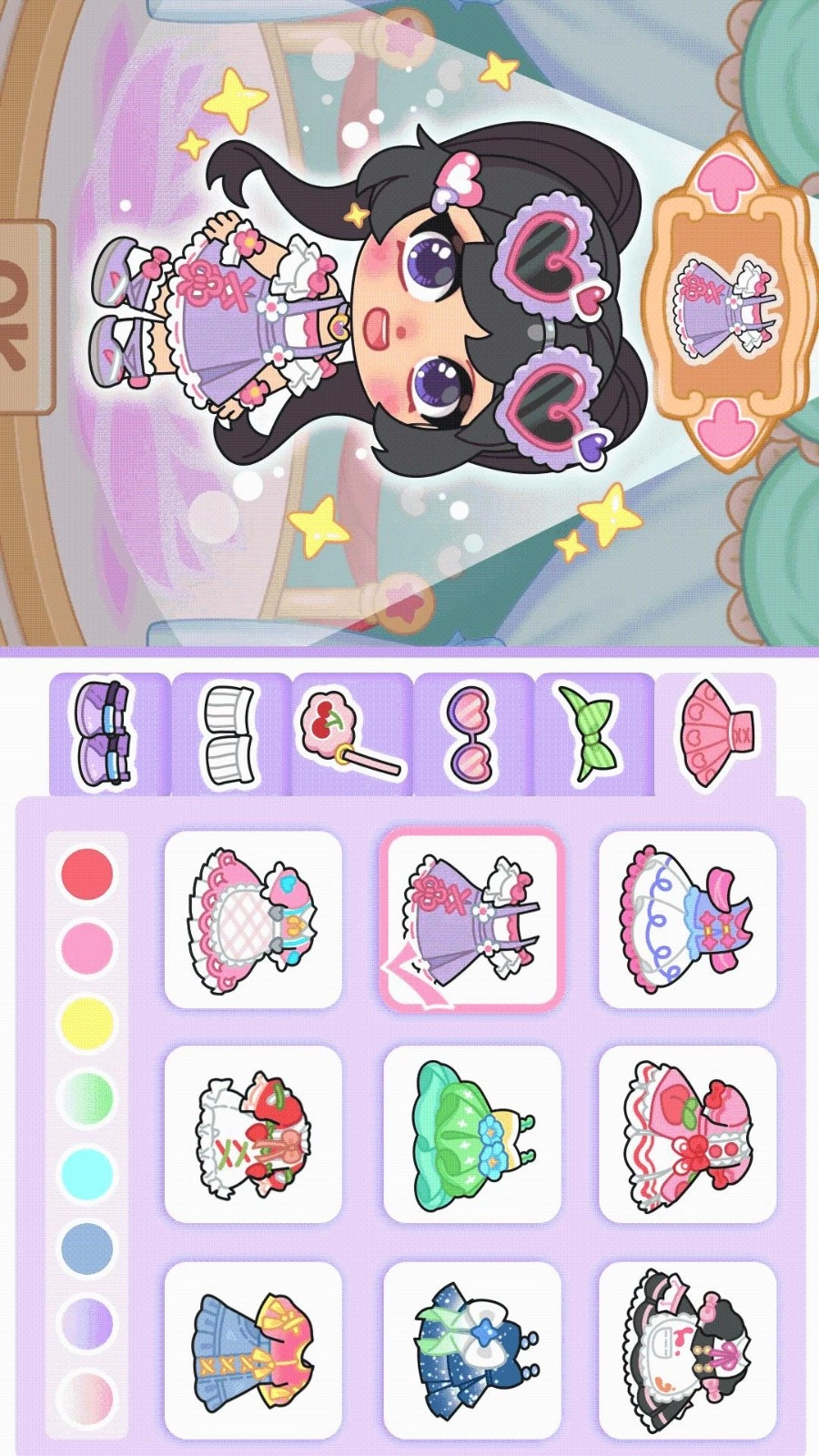Switch to the cherry wand accessories tab

point(351,734)
